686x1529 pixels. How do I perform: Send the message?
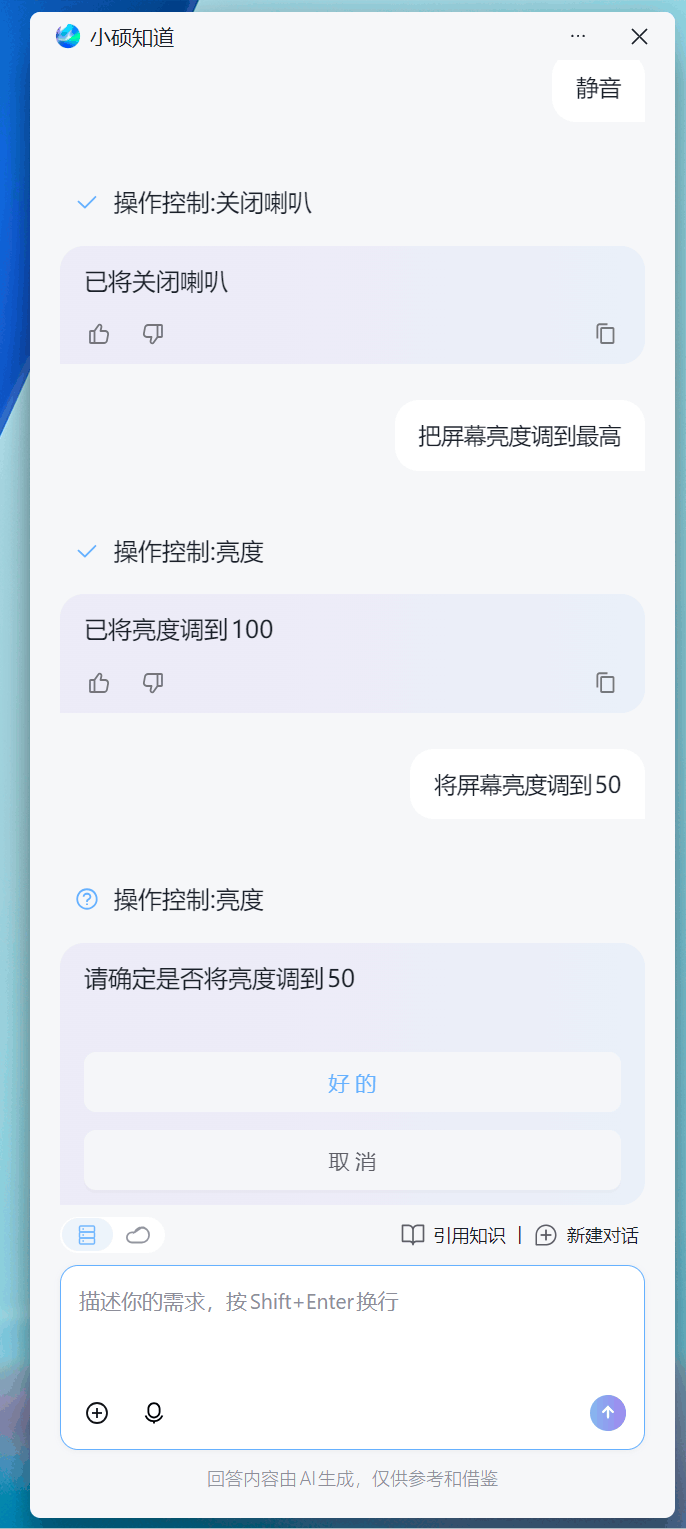tap(608, 1413)
